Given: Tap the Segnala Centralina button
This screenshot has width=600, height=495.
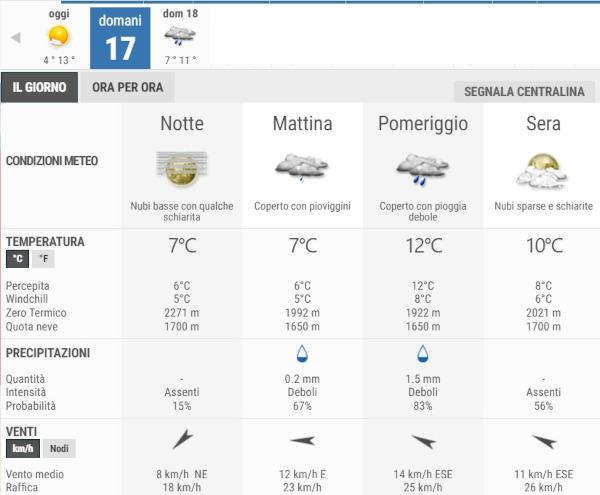Looking at the screenshot, I should (x=524, y=92).
